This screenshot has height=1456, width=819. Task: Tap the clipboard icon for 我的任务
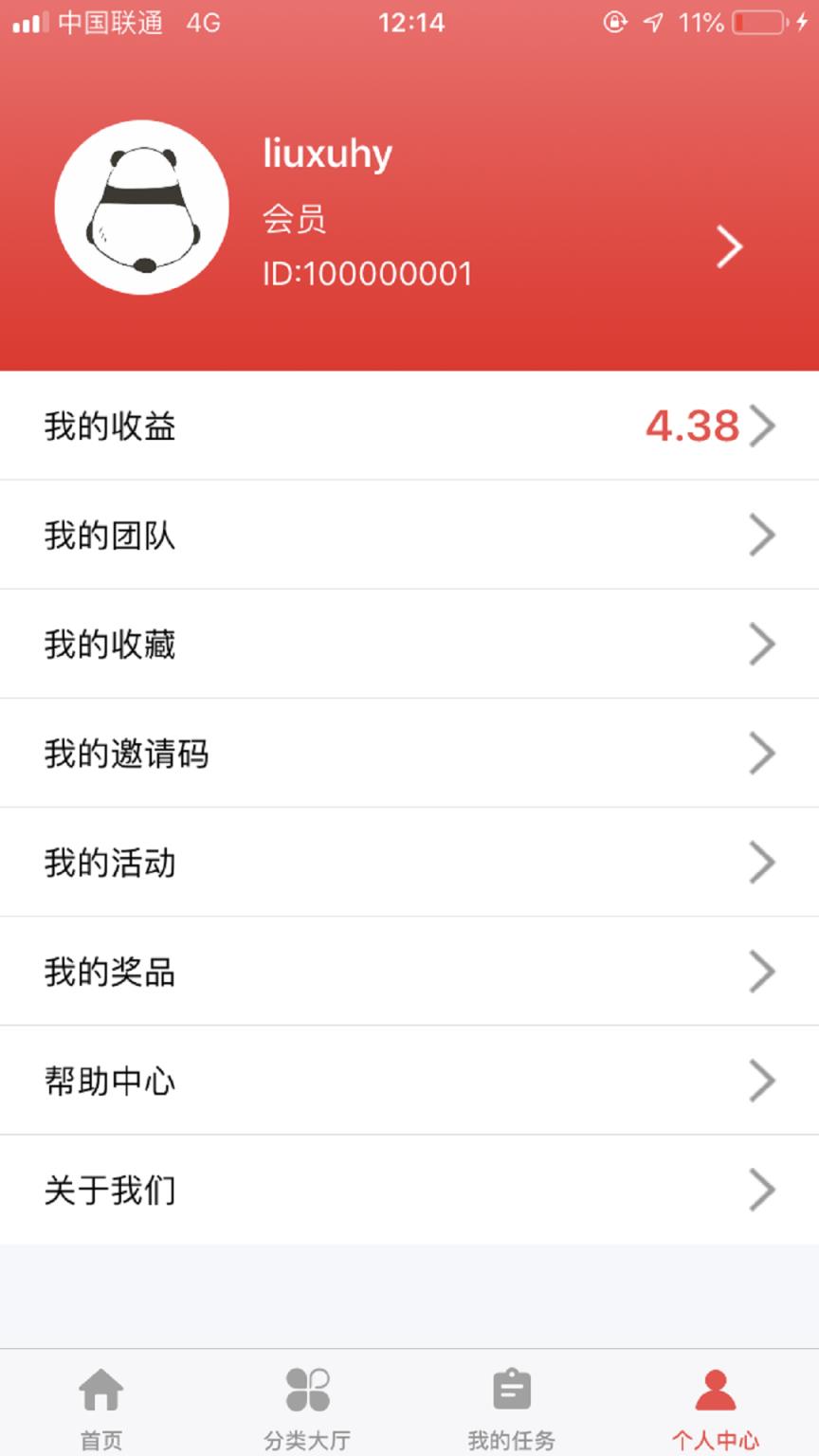[x=511, y=1389]
